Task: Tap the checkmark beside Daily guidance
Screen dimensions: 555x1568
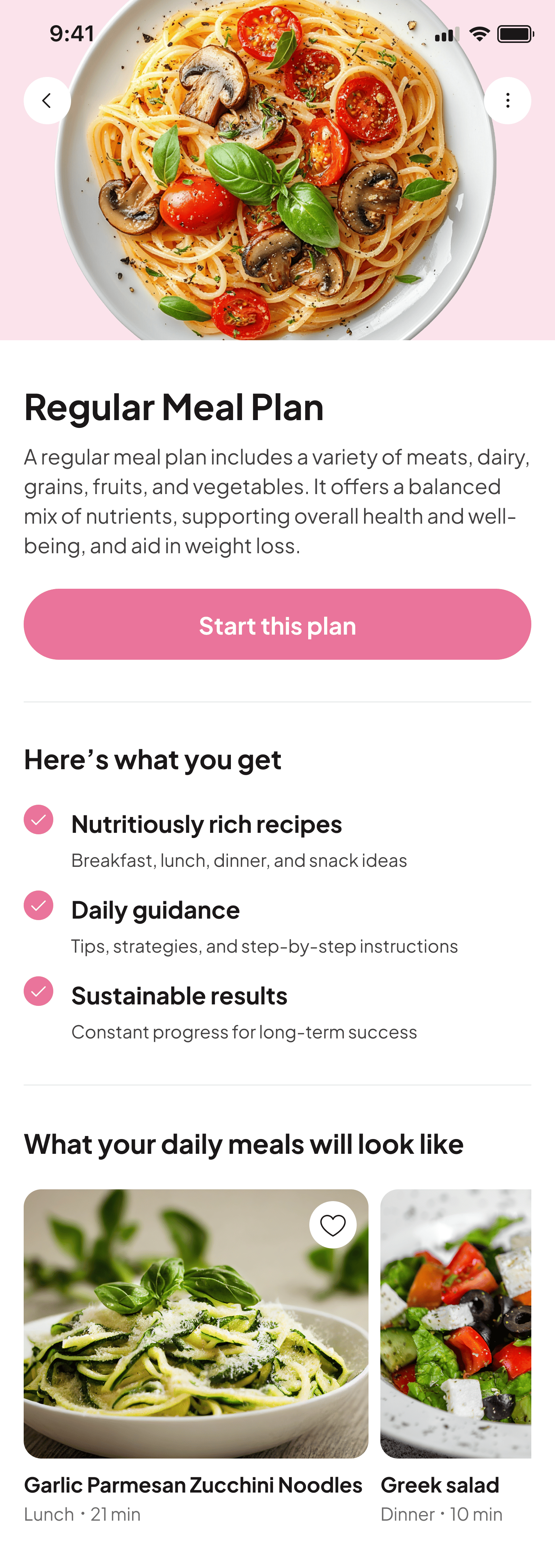Action: (x=38, y=905)
